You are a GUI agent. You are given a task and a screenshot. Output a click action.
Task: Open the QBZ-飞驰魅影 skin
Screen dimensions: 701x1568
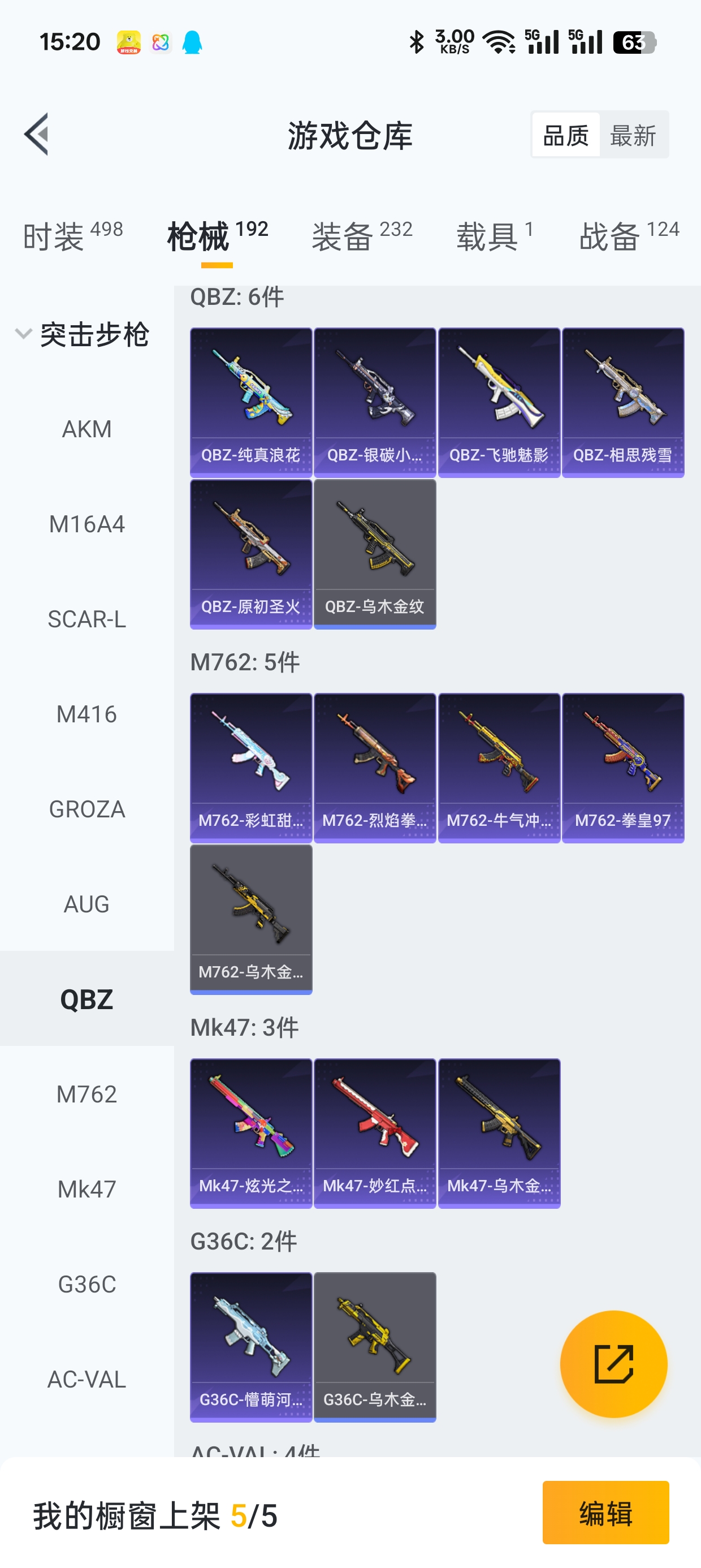pyautogui.click(x=499, y=402)
